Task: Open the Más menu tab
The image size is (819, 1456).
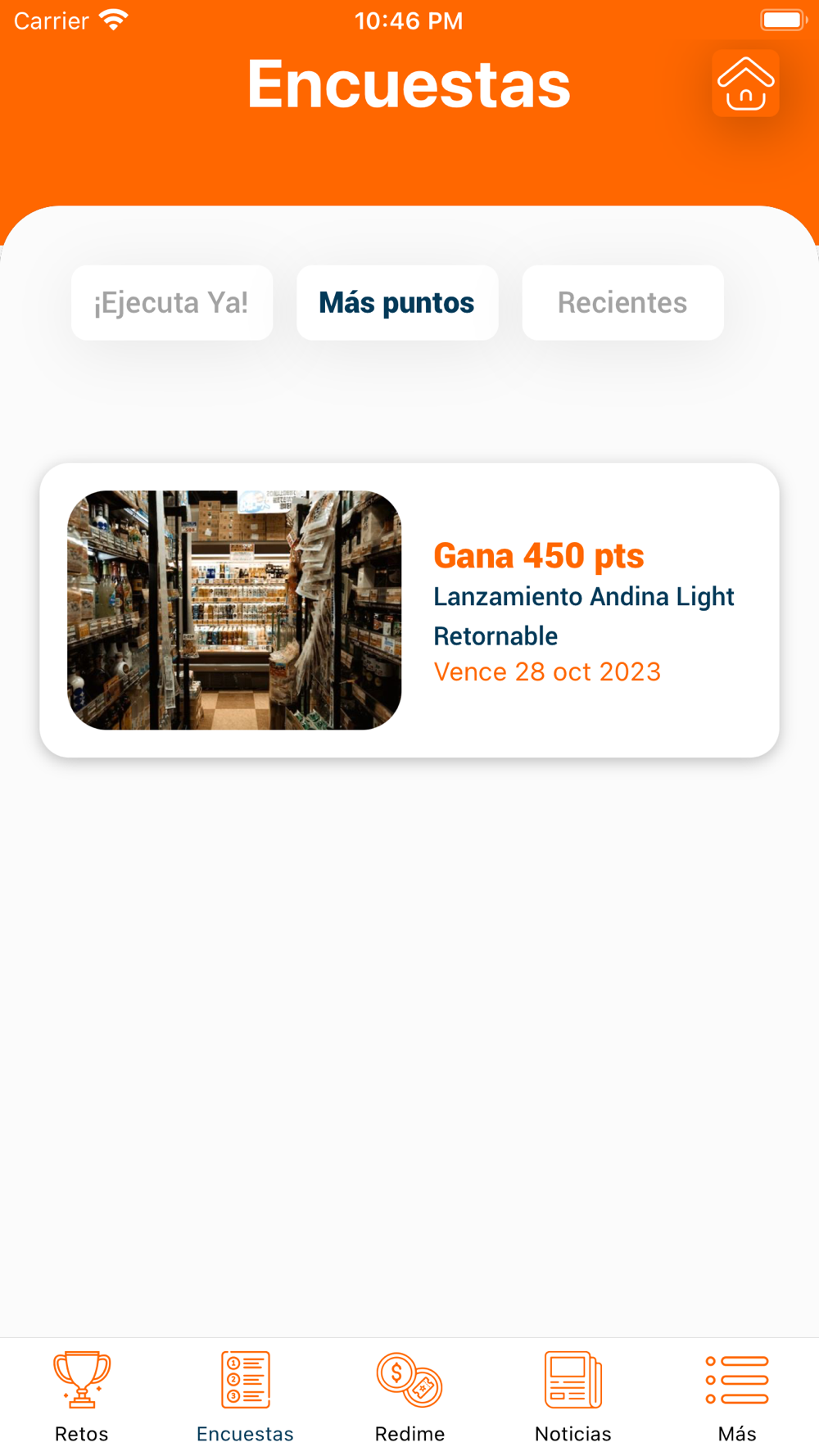Action: tap(737, 1397)
